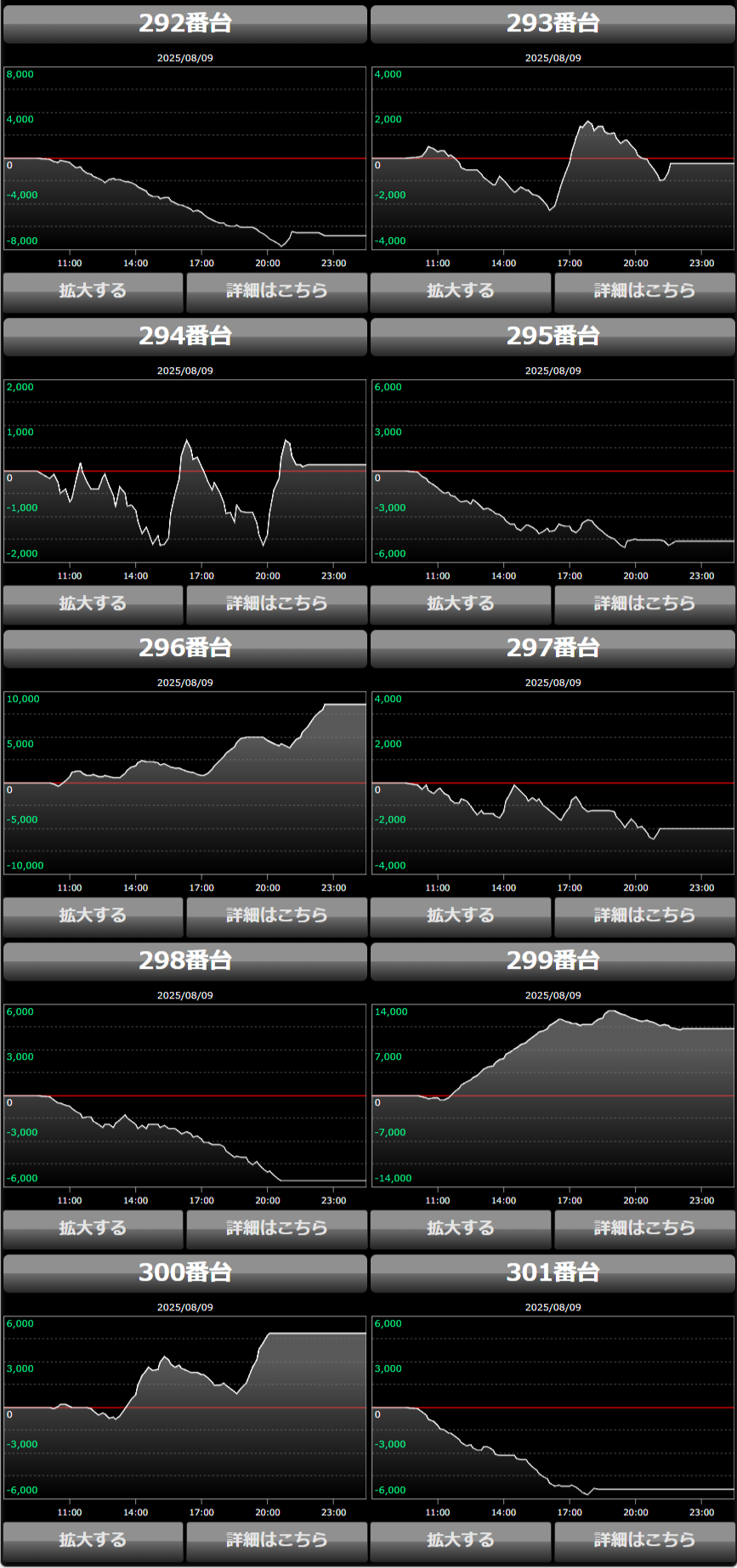Enlarge the graph for 293番台

461,292
